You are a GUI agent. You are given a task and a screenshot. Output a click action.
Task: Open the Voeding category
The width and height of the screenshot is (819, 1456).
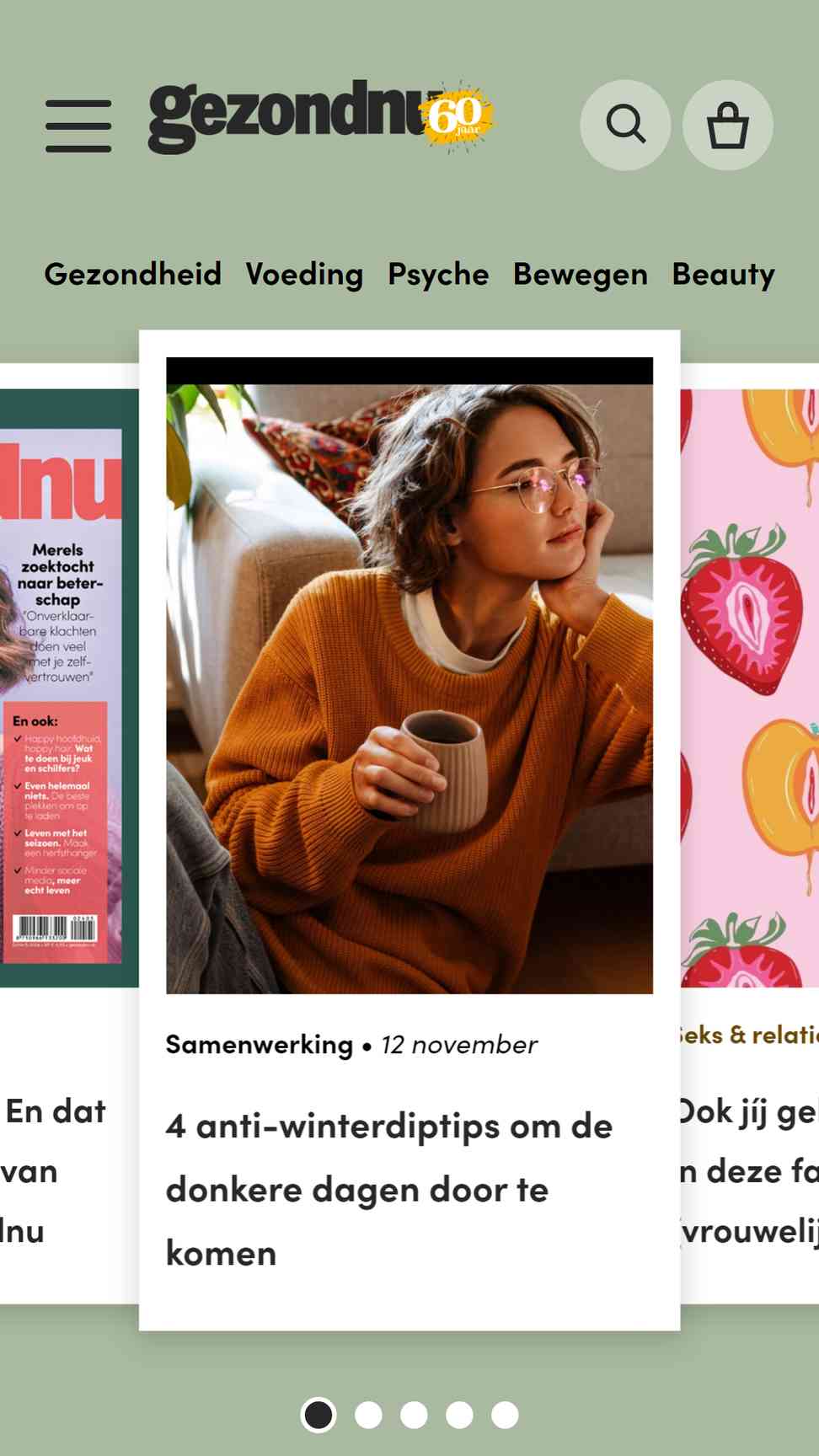pos(304,274)
